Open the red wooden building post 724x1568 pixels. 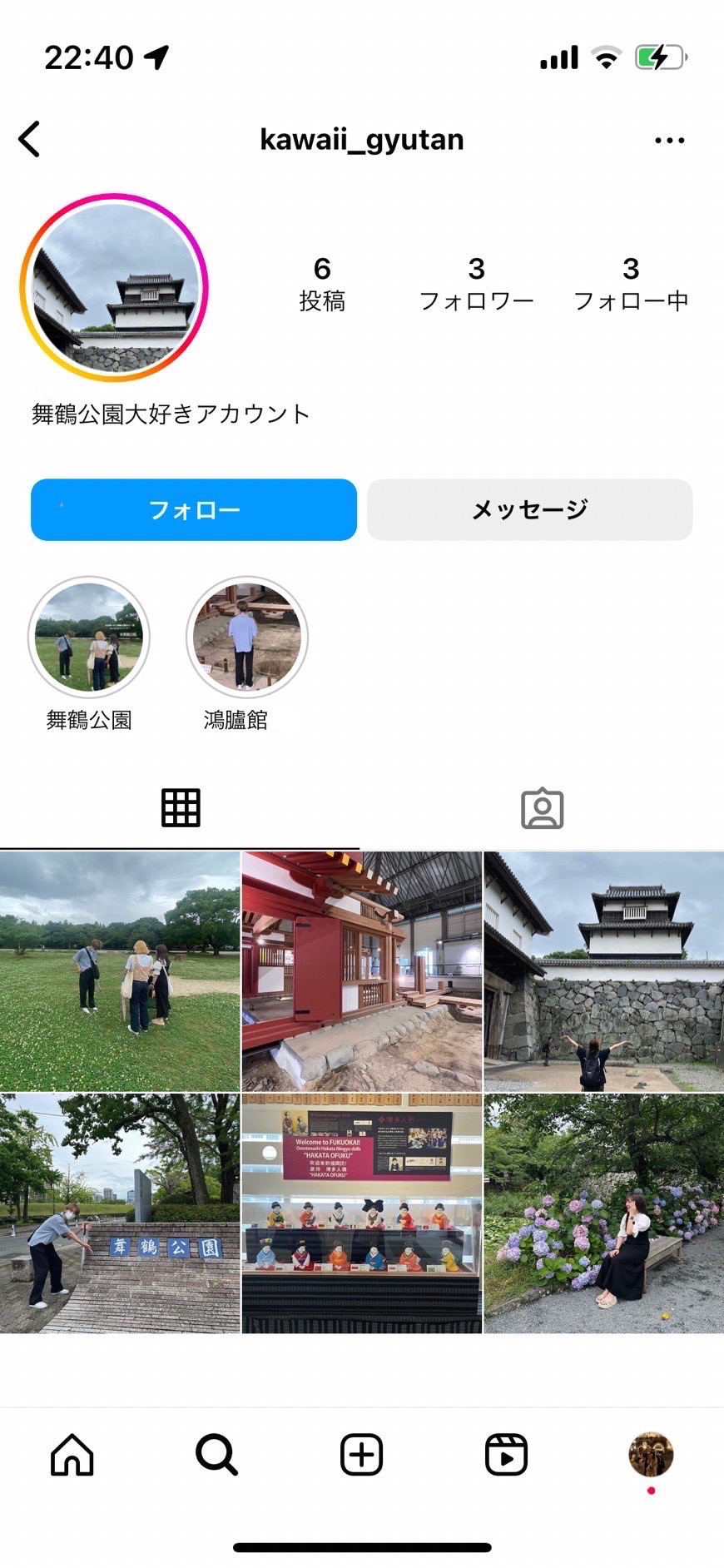click(x=362, y=970)
